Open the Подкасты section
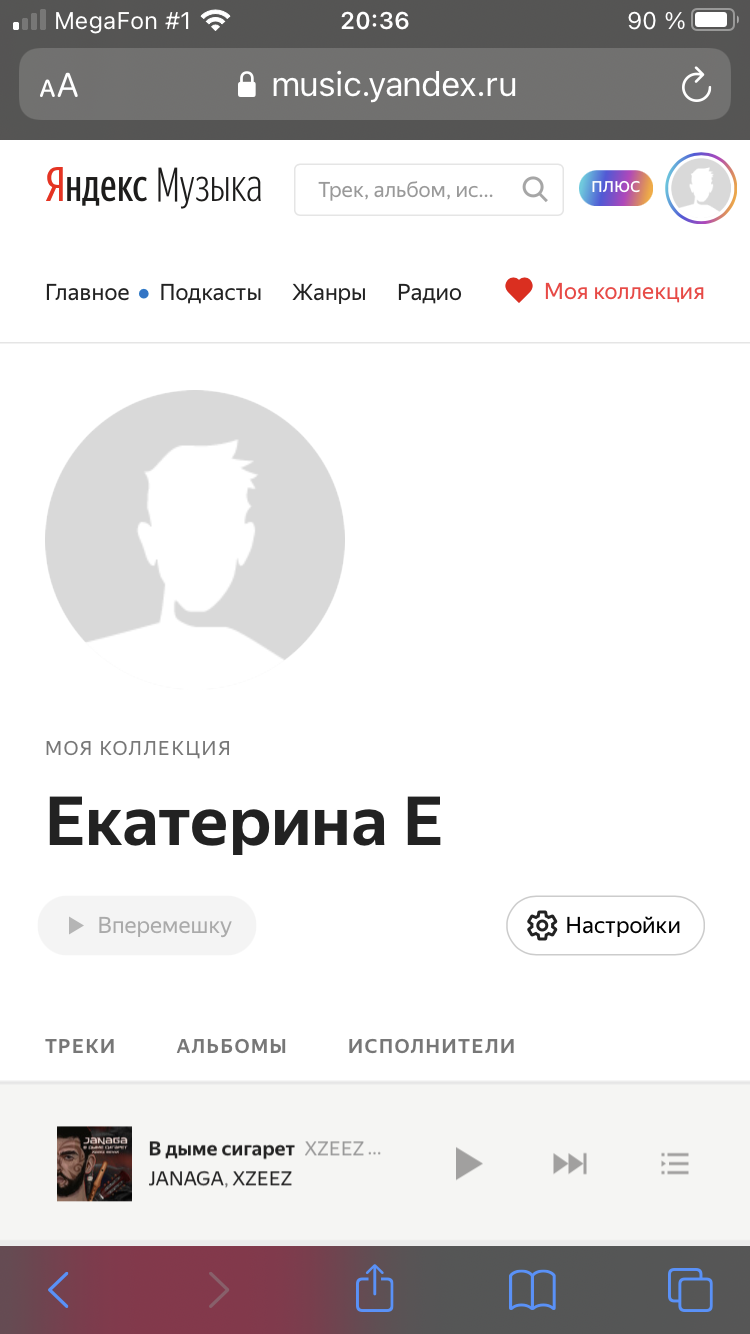The width and height of the screenshot is (750, 1334). (x=211, y=293)
